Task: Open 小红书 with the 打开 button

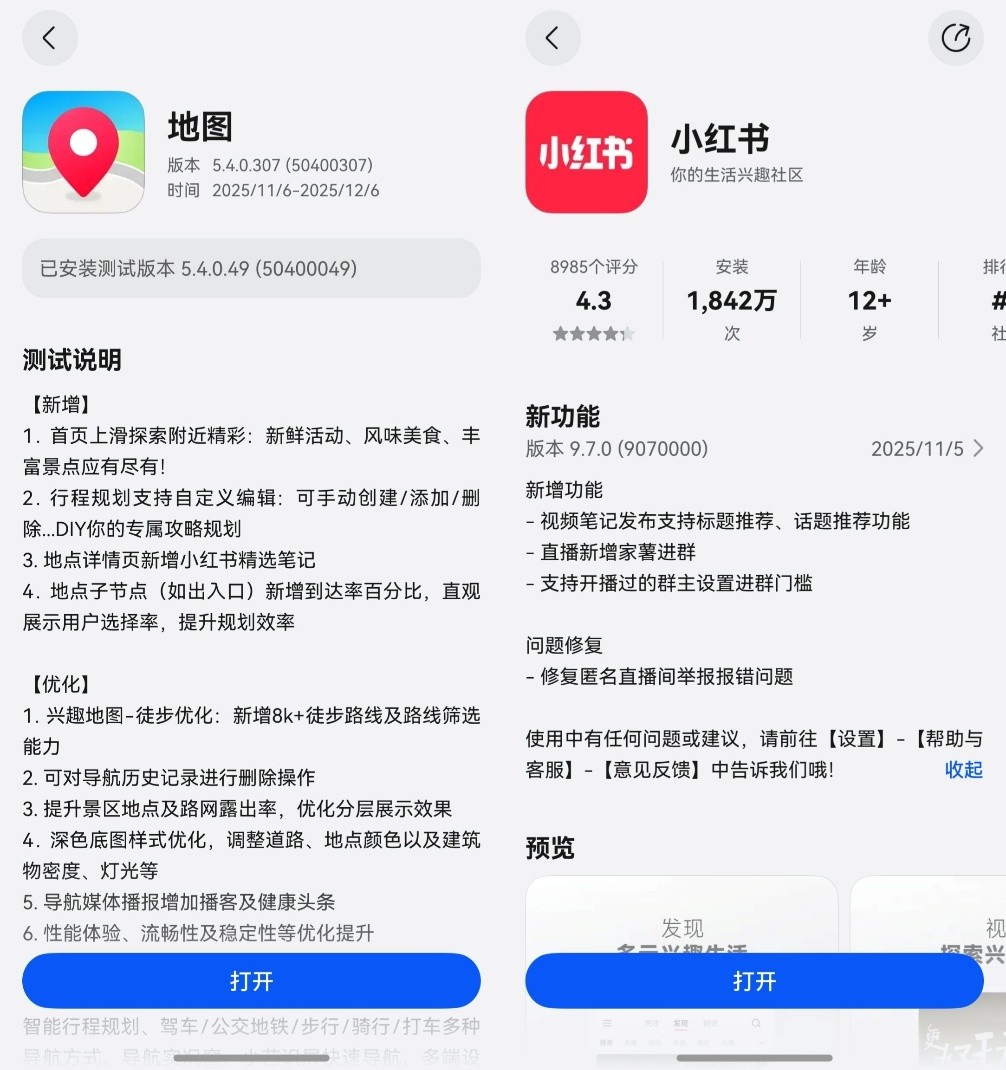Action: tap(753, 981)
